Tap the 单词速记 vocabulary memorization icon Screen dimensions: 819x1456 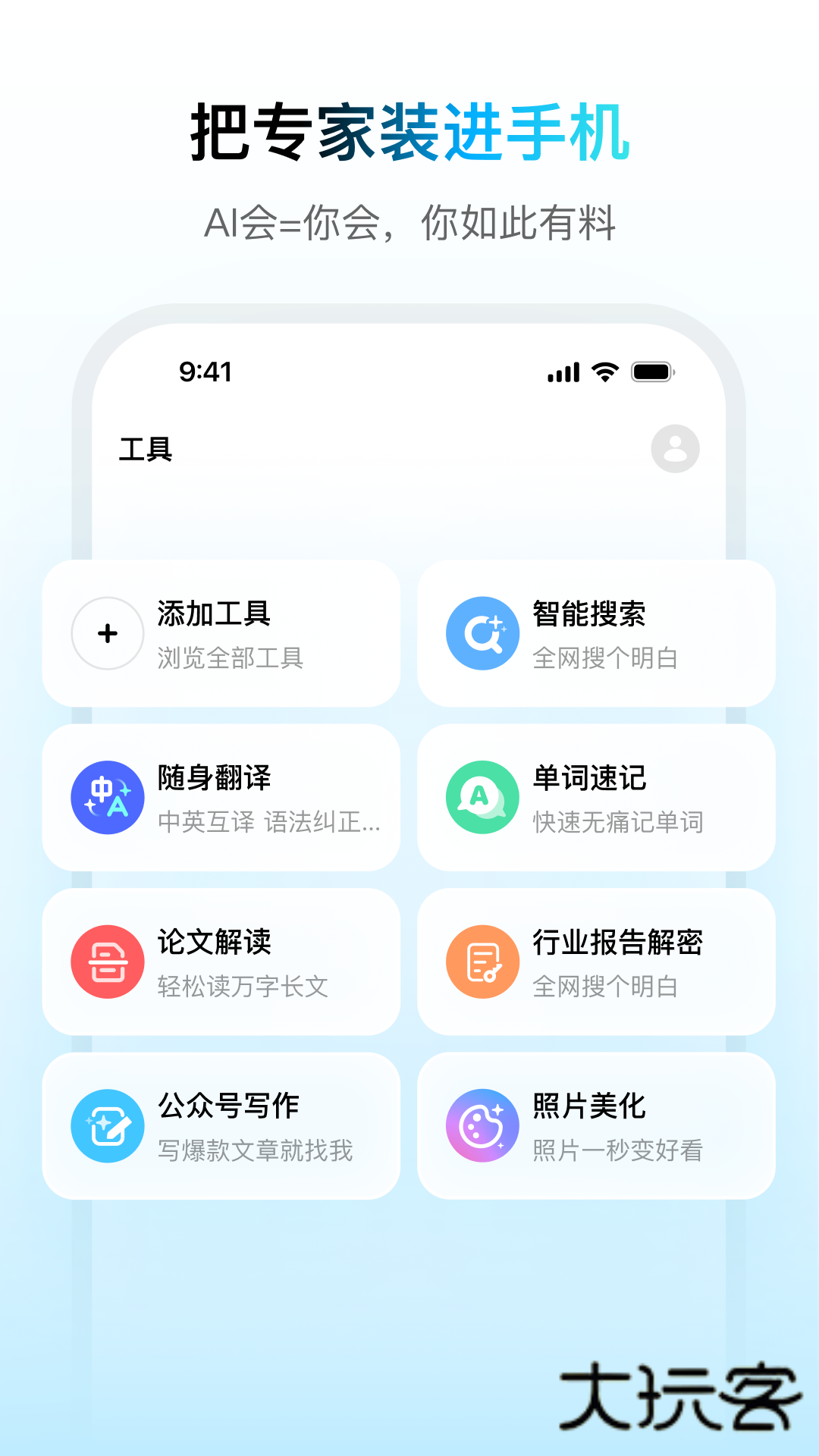(x=482, y=797)
